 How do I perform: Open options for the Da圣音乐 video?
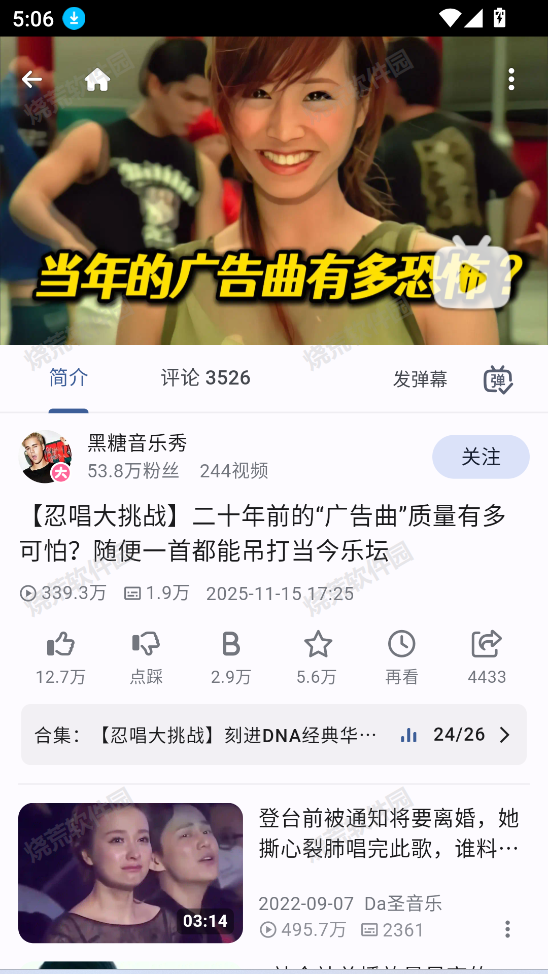(x=508, y=929)
